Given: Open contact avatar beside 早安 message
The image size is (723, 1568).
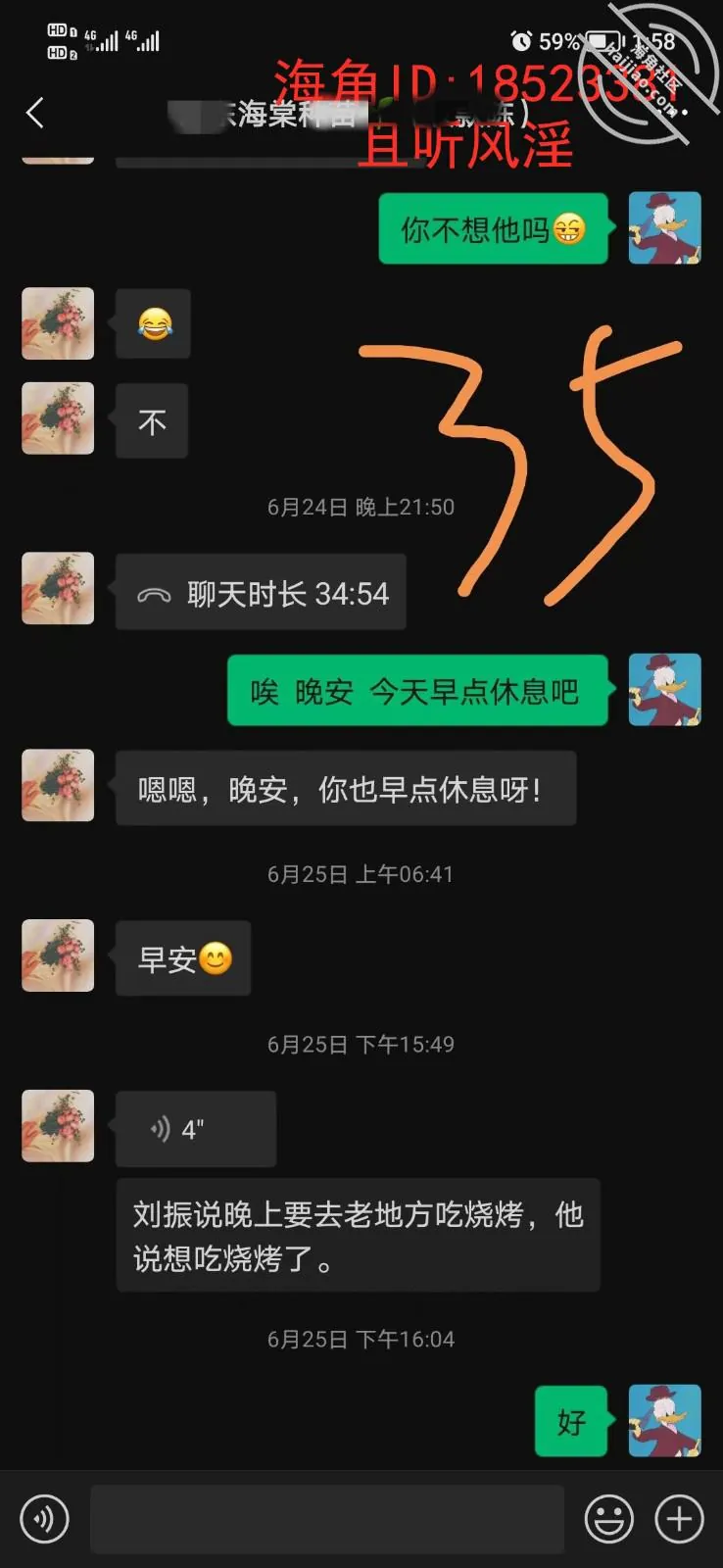Looking at the screenshot, I should [58, 955].
